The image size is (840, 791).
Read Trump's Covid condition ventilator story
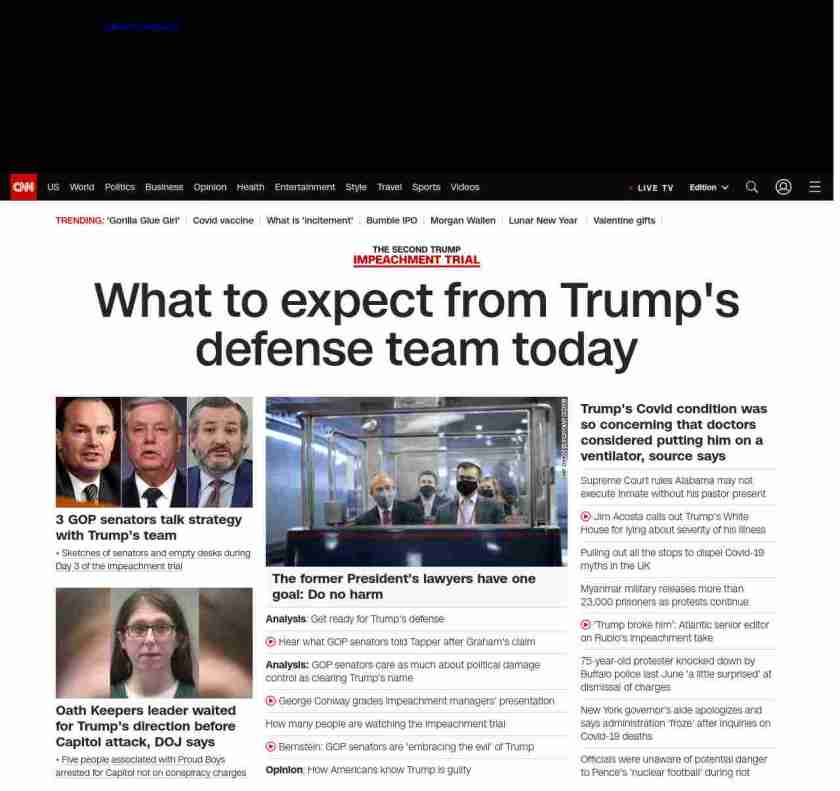pos(674,432)
